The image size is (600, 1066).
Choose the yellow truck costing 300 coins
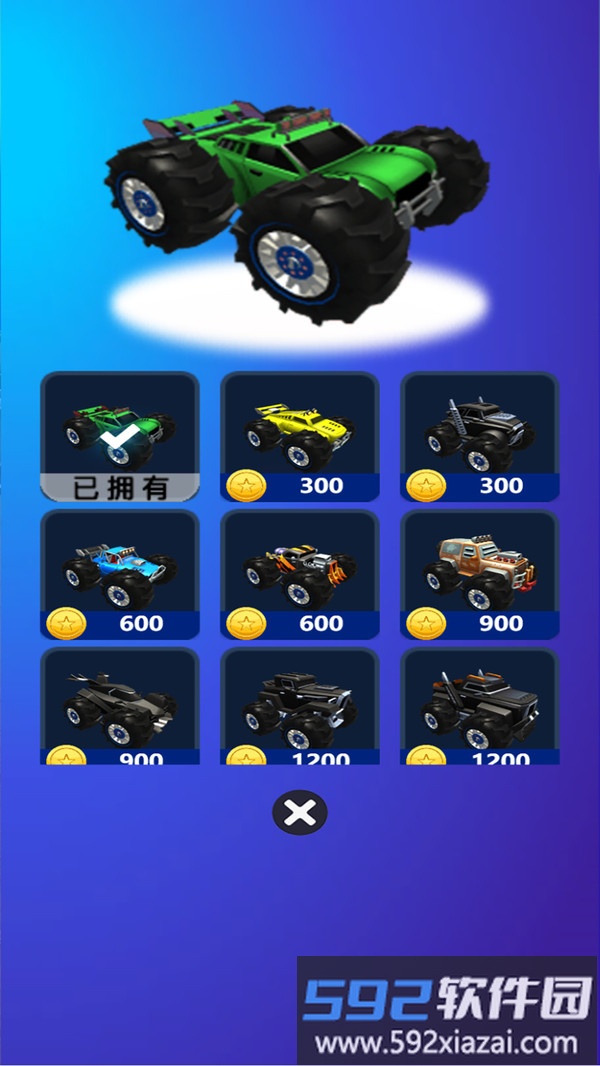click(x=300, y=437)
